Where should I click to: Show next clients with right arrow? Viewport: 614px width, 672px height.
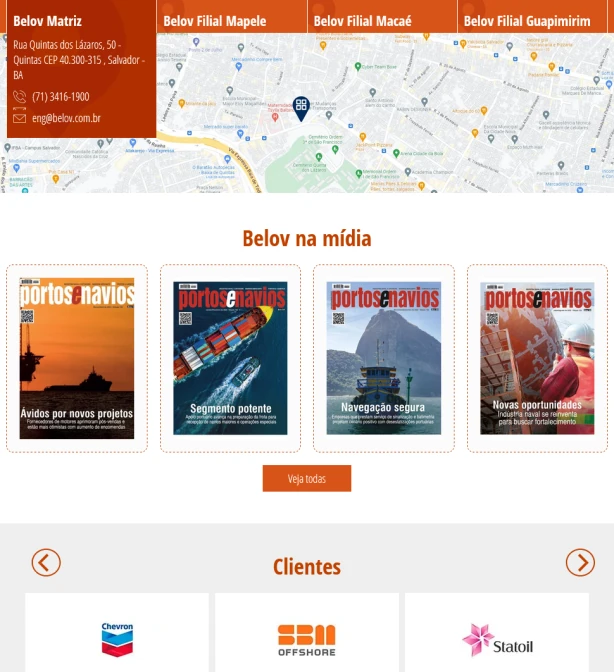pyautogui.click(x=580, y=563)
